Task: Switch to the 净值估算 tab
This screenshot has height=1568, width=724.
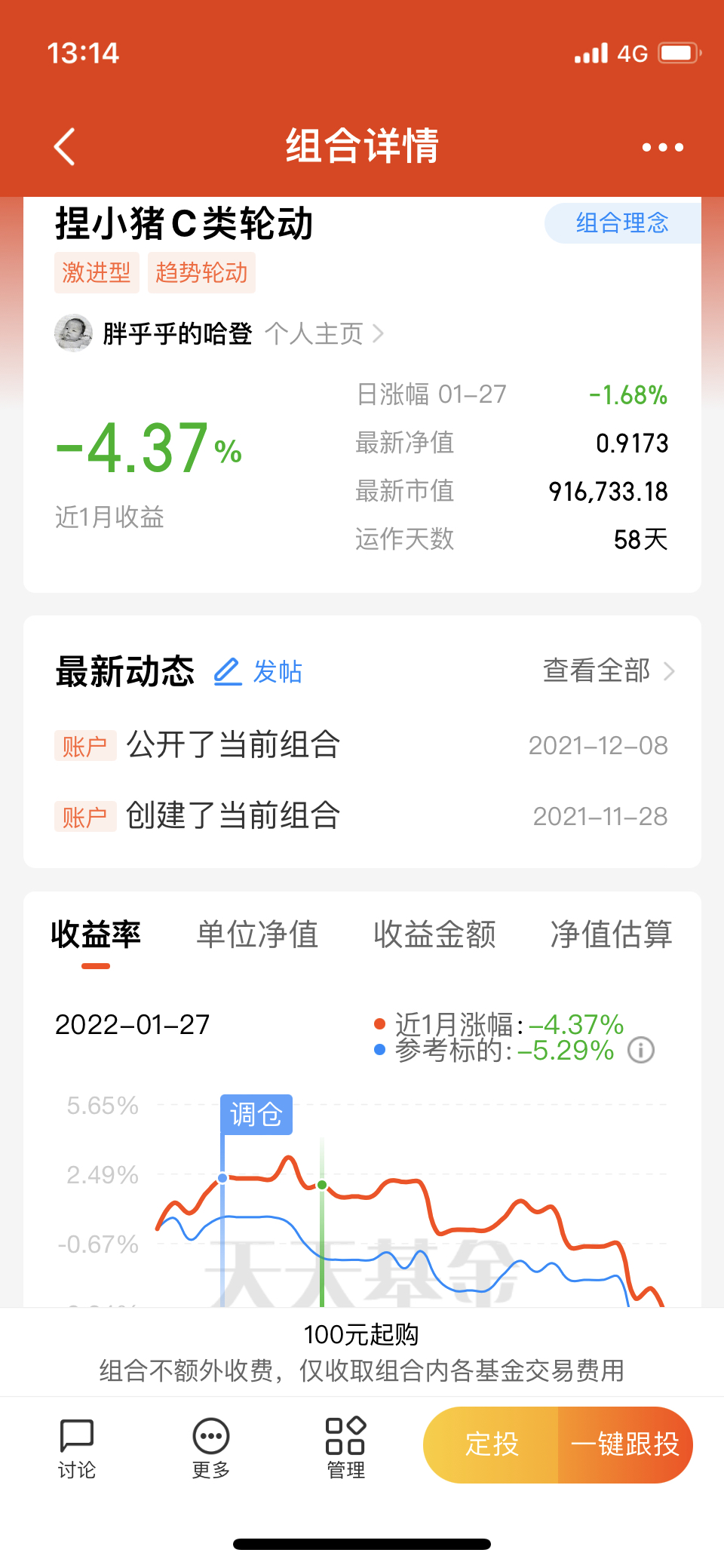Action: (611, 934)
